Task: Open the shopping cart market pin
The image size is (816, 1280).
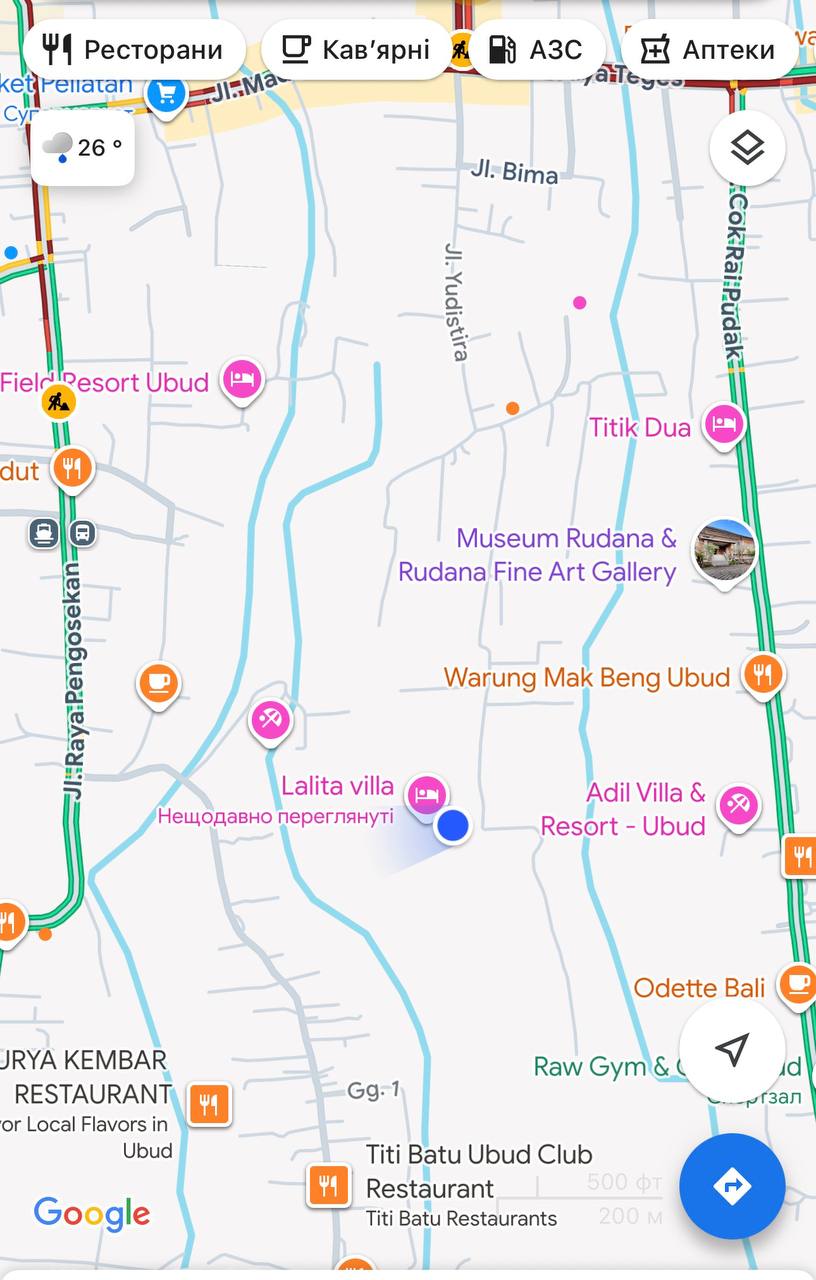Action: coord(163,95)
